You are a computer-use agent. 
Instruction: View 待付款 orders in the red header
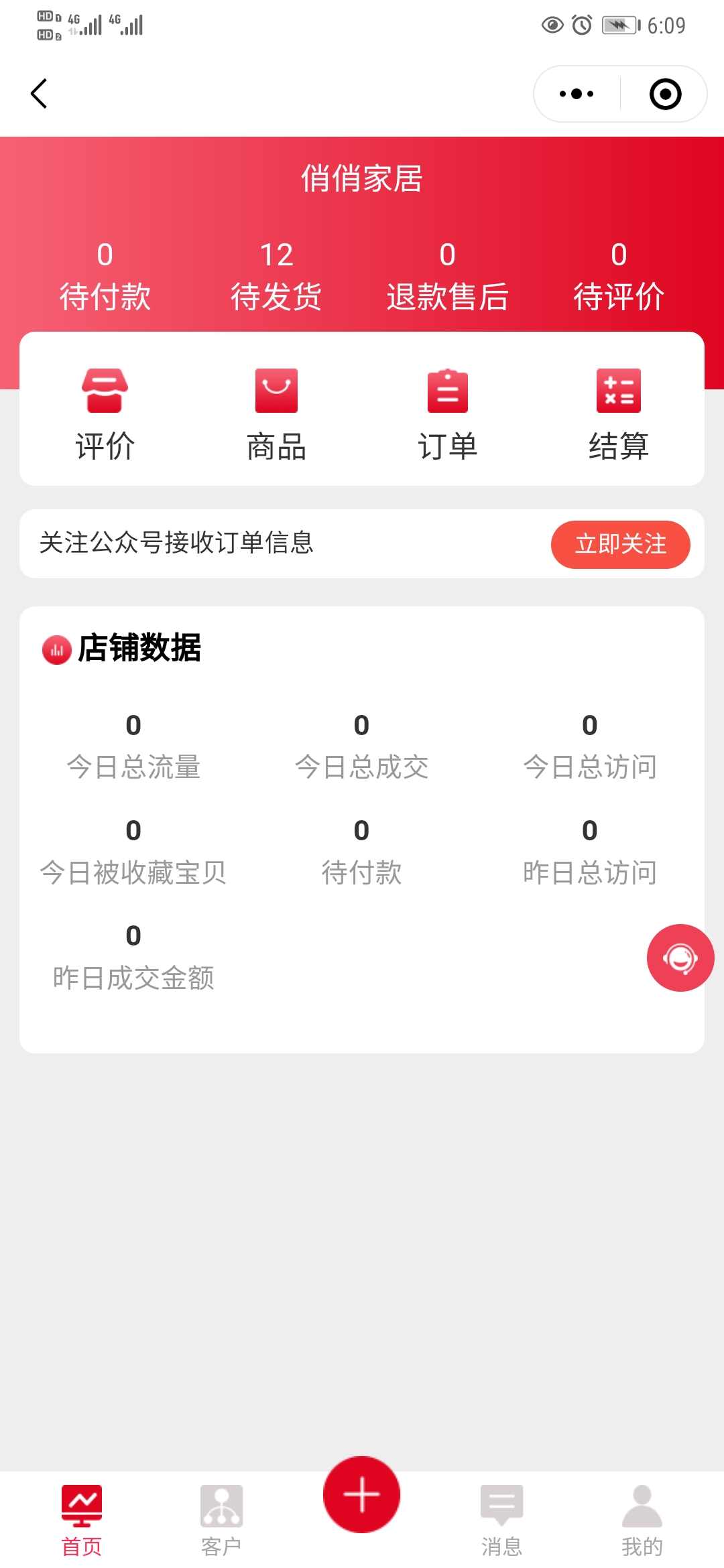(x=105, y=276)
